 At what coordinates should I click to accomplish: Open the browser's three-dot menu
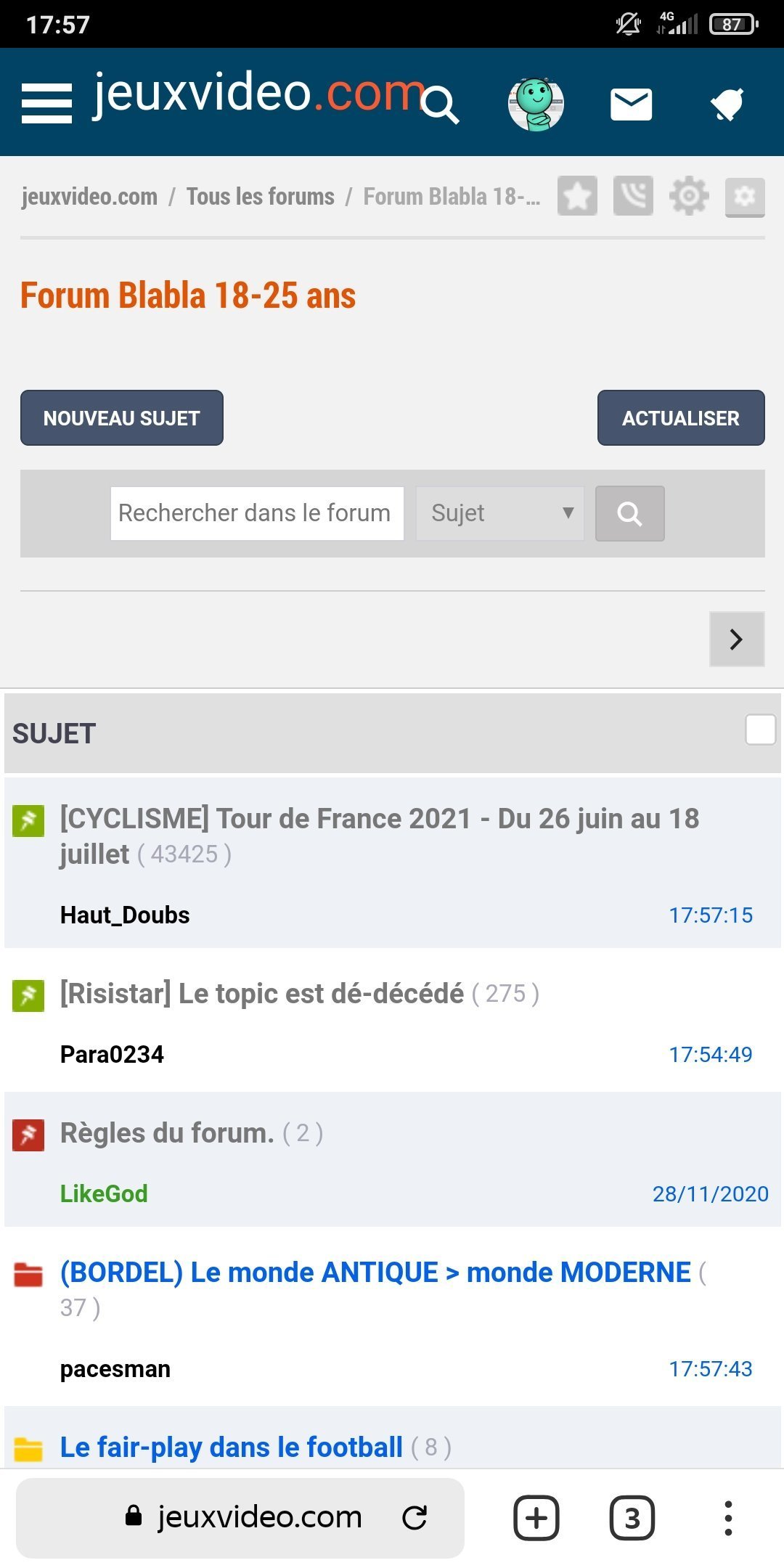pos(728,1518)
